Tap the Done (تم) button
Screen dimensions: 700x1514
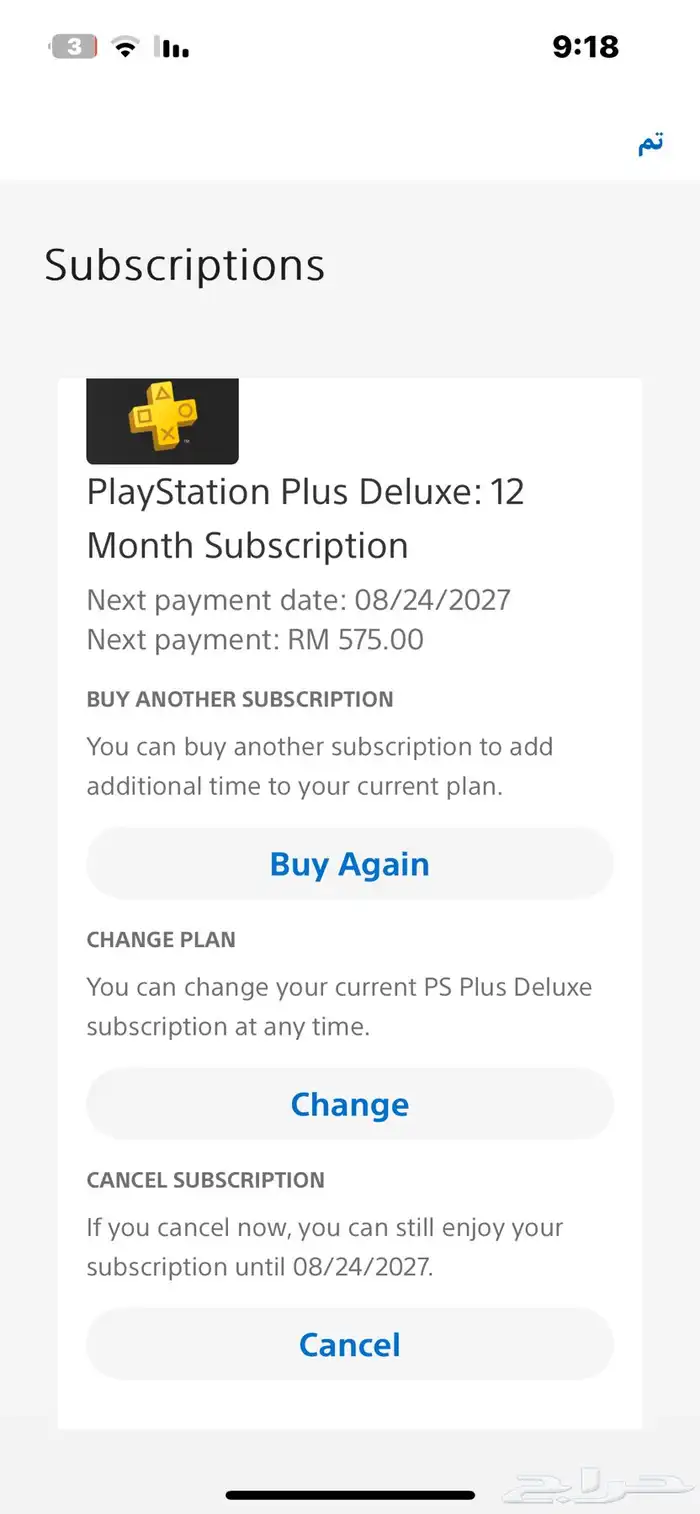650,144
